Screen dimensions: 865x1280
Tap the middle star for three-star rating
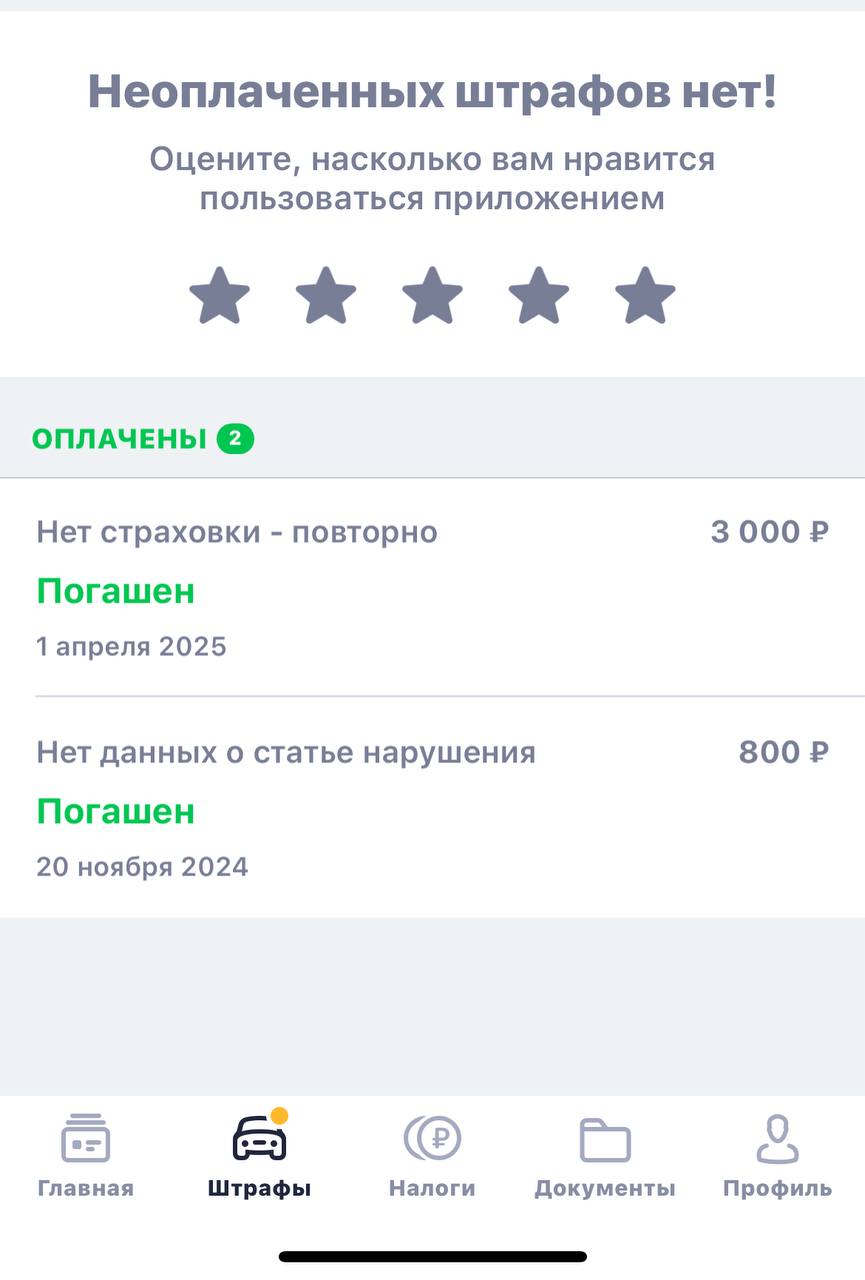click(432, 293)
